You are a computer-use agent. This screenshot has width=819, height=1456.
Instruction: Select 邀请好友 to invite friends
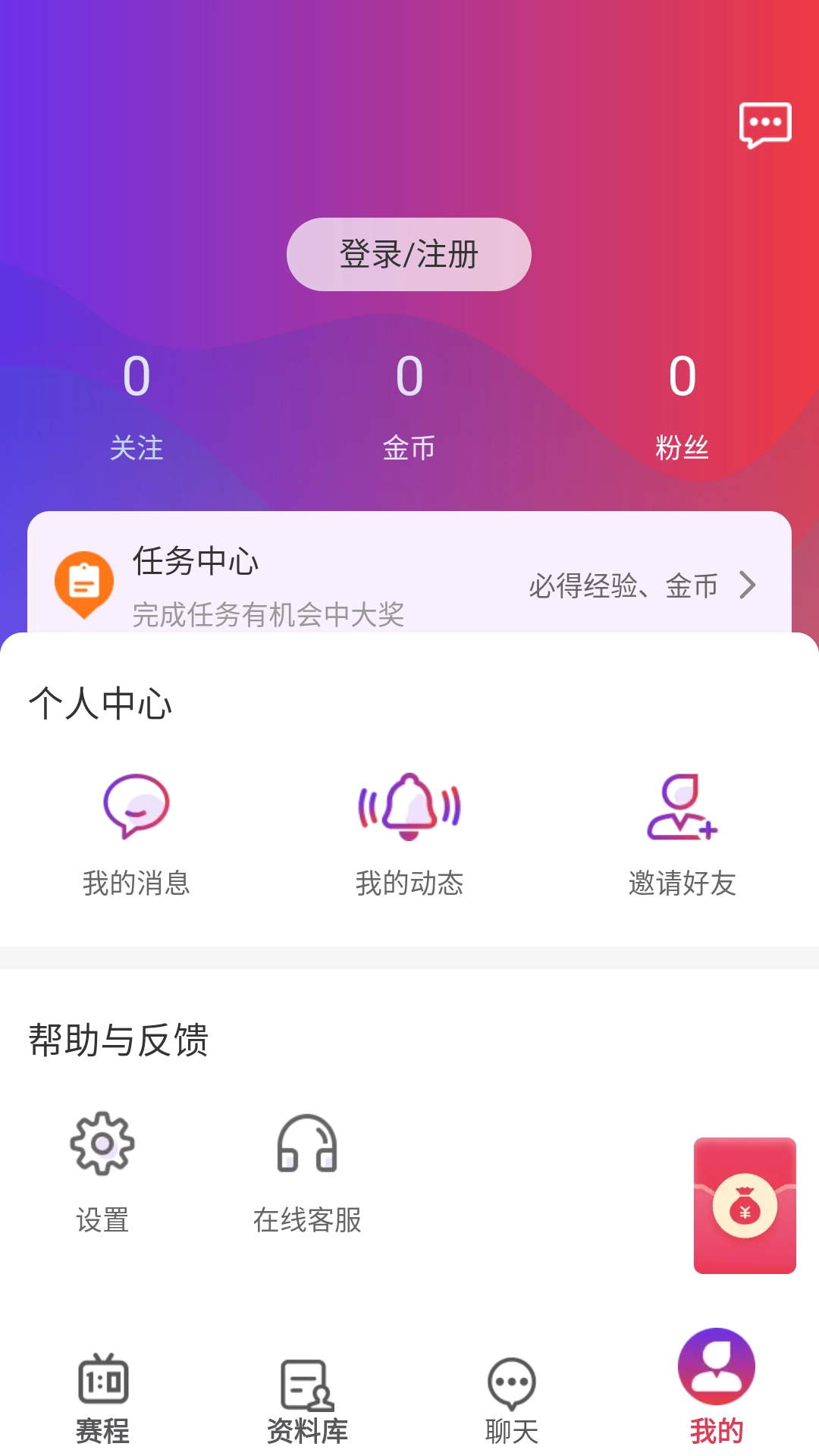(x=682, y=834)
